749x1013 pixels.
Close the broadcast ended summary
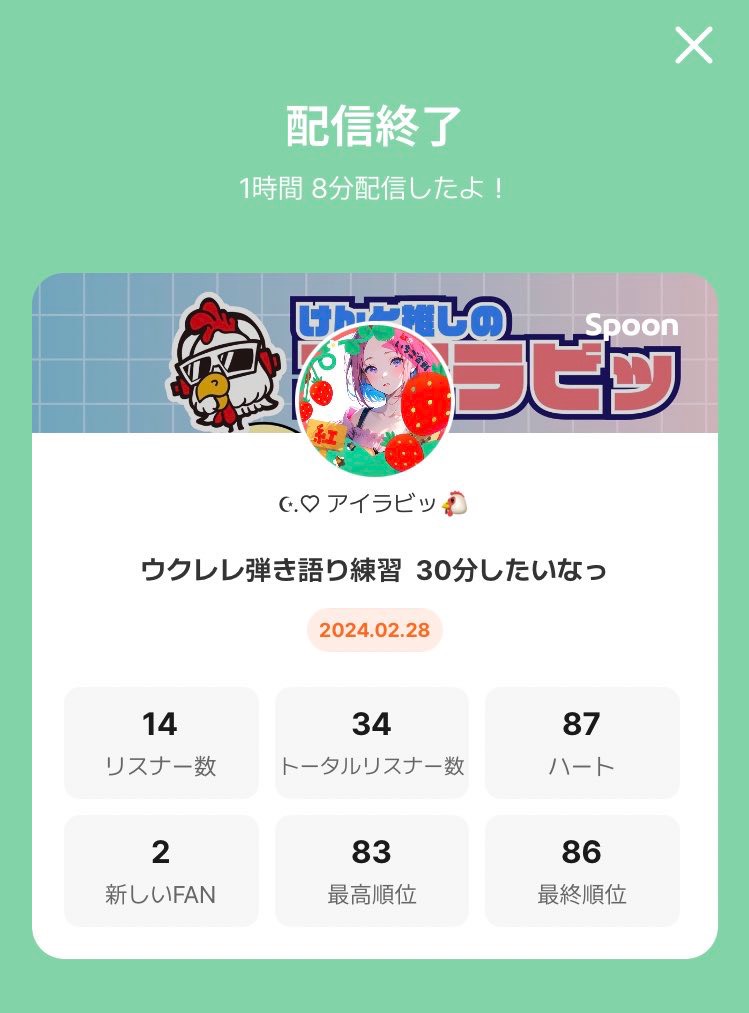(x=693, y=46)
